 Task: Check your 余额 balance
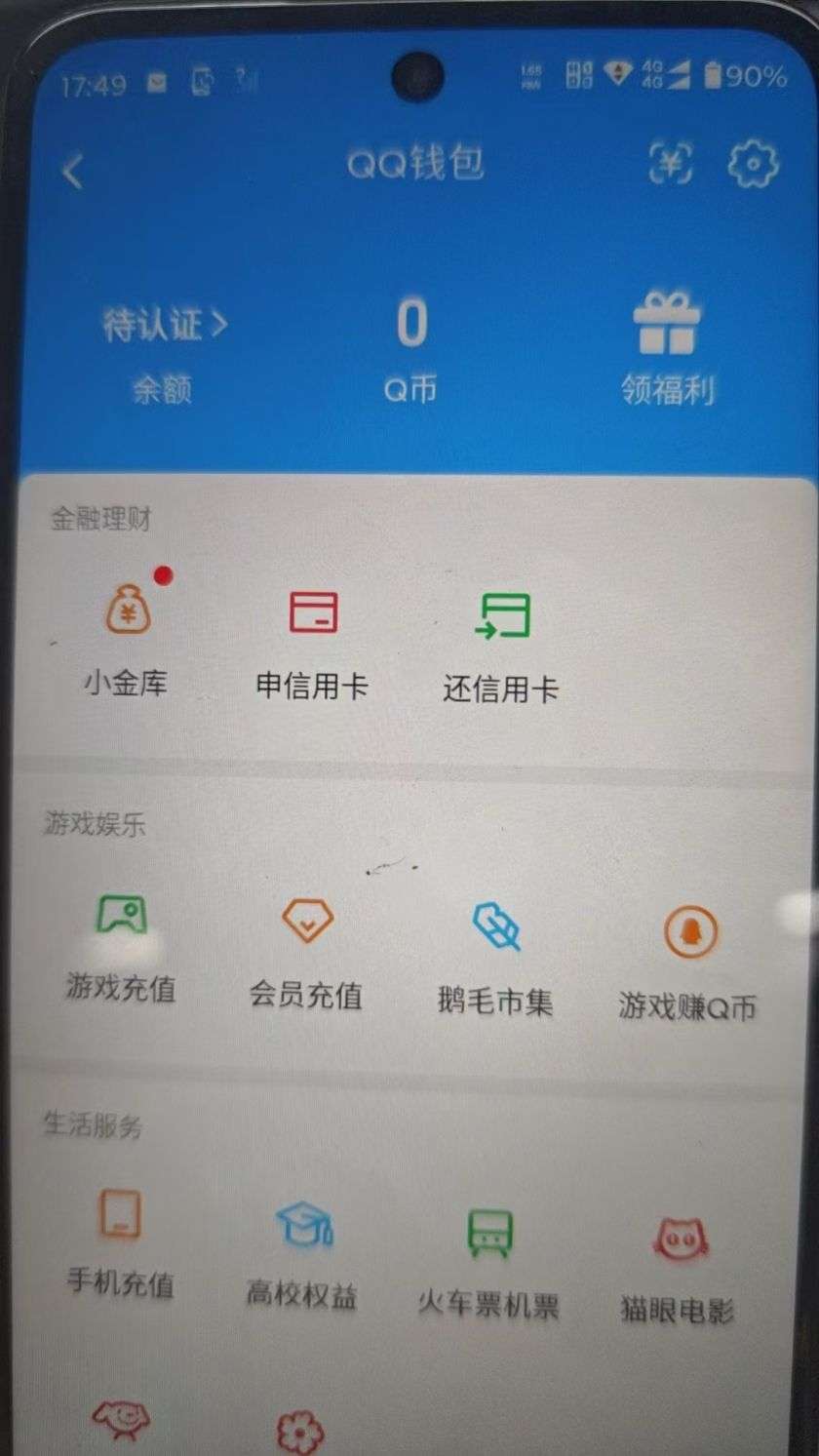tap(162, 390)
